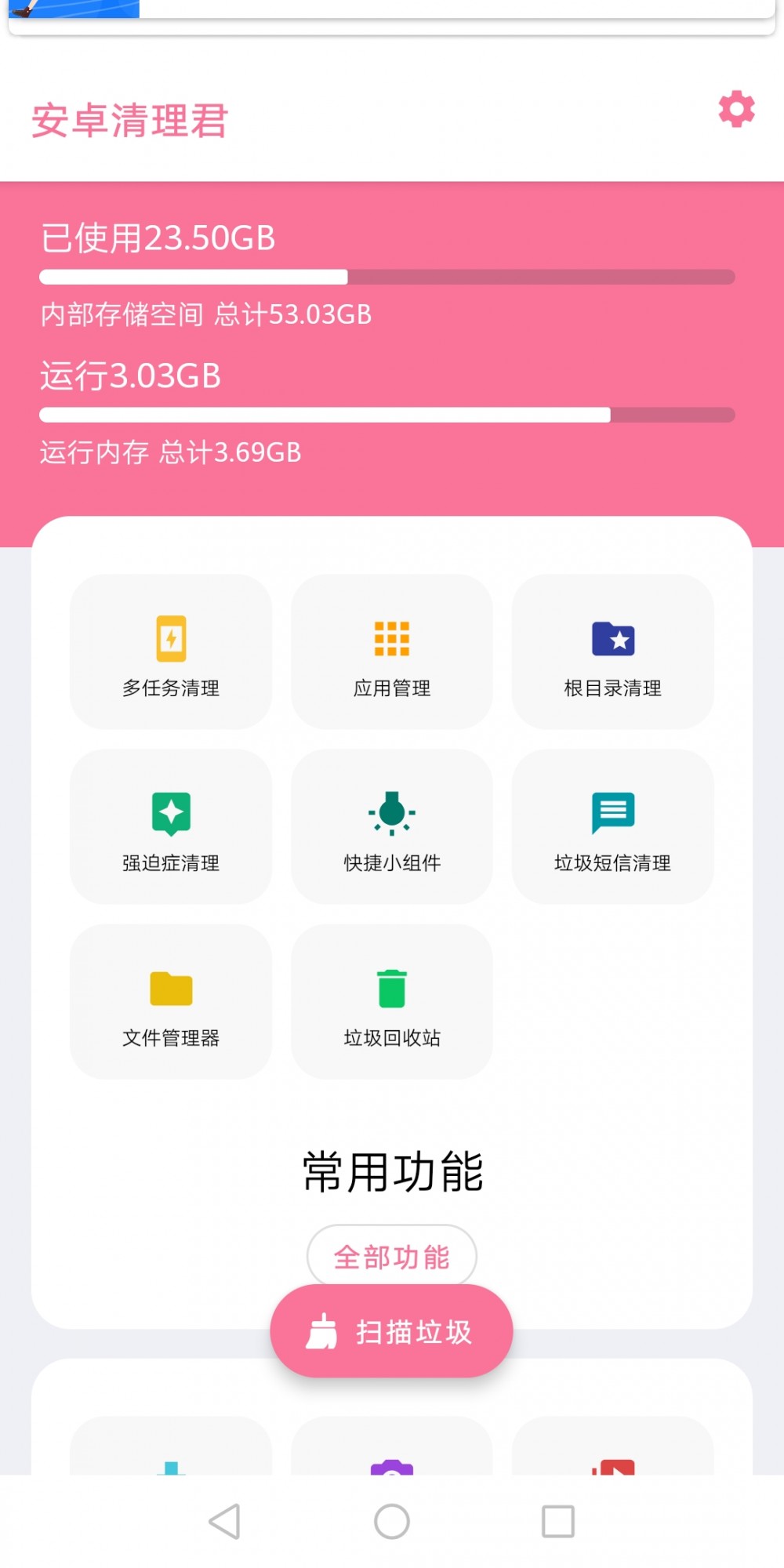The height and width of the screenshot is (1568, 784).
Task: Open the settings gear in top right
Action: pos(735,110)
